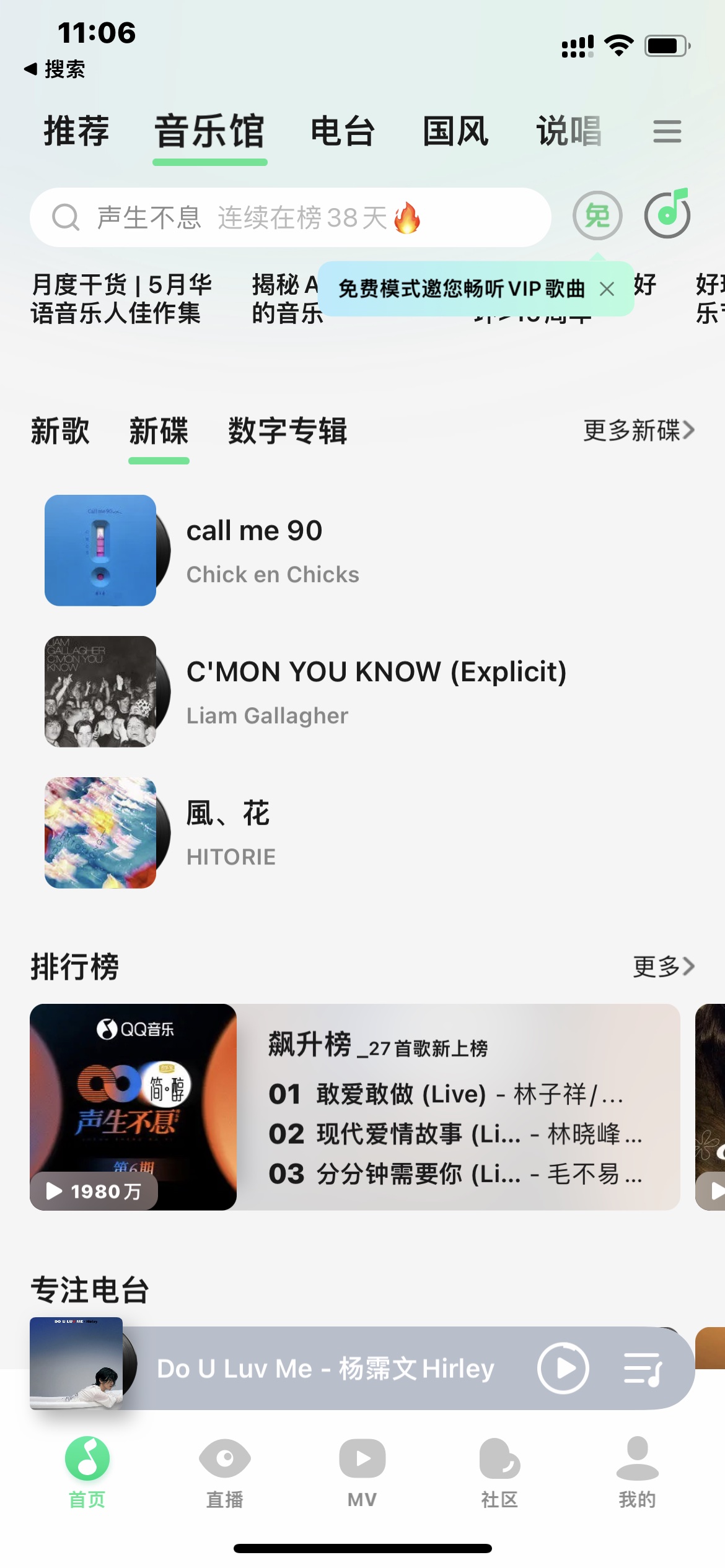Open the playlist queue in mini player
Image resolution: width=725 pixels, height=1568 pixels.
click(x=643, y=1368)
